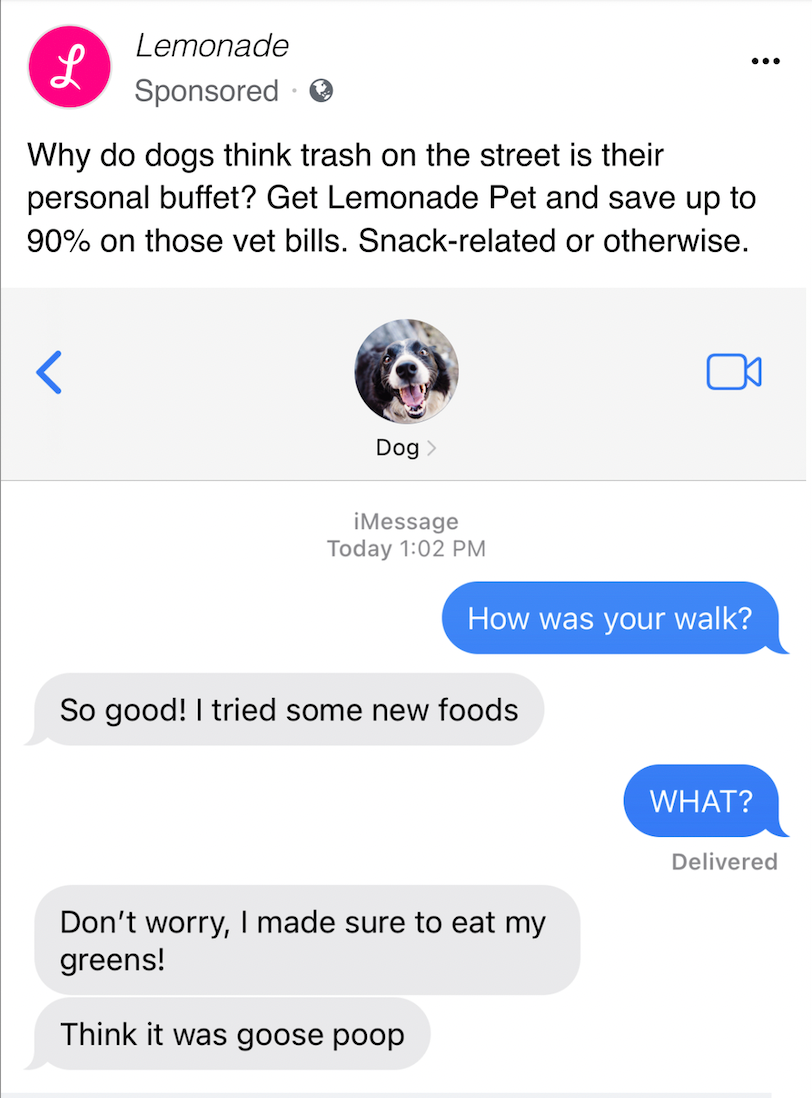The width and height of the screenshot is (812, 1098).
Task: Tap the Dog contact profile photo
Action: point(406,371)
